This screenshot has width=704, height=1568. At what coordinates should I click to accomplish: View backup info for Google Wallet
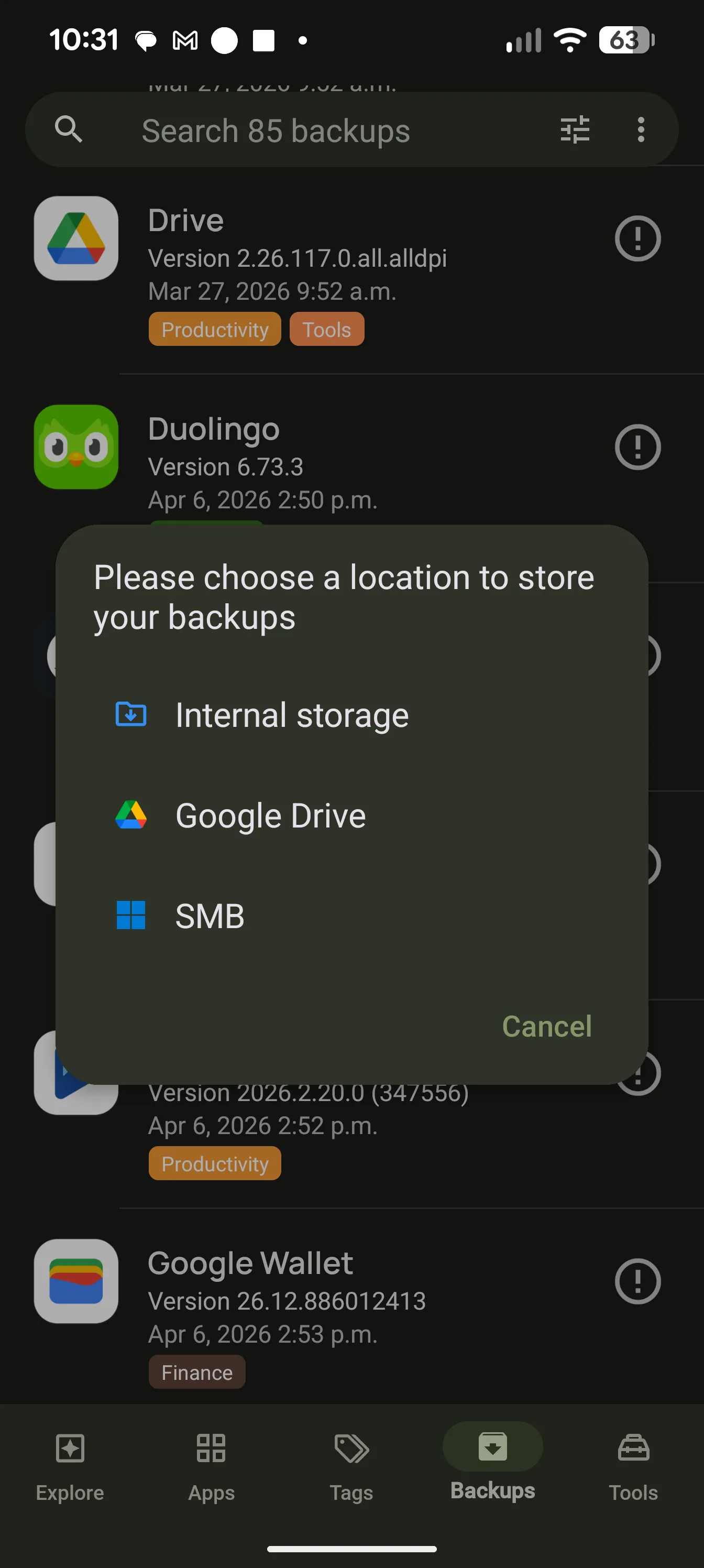pos(637,1281)
